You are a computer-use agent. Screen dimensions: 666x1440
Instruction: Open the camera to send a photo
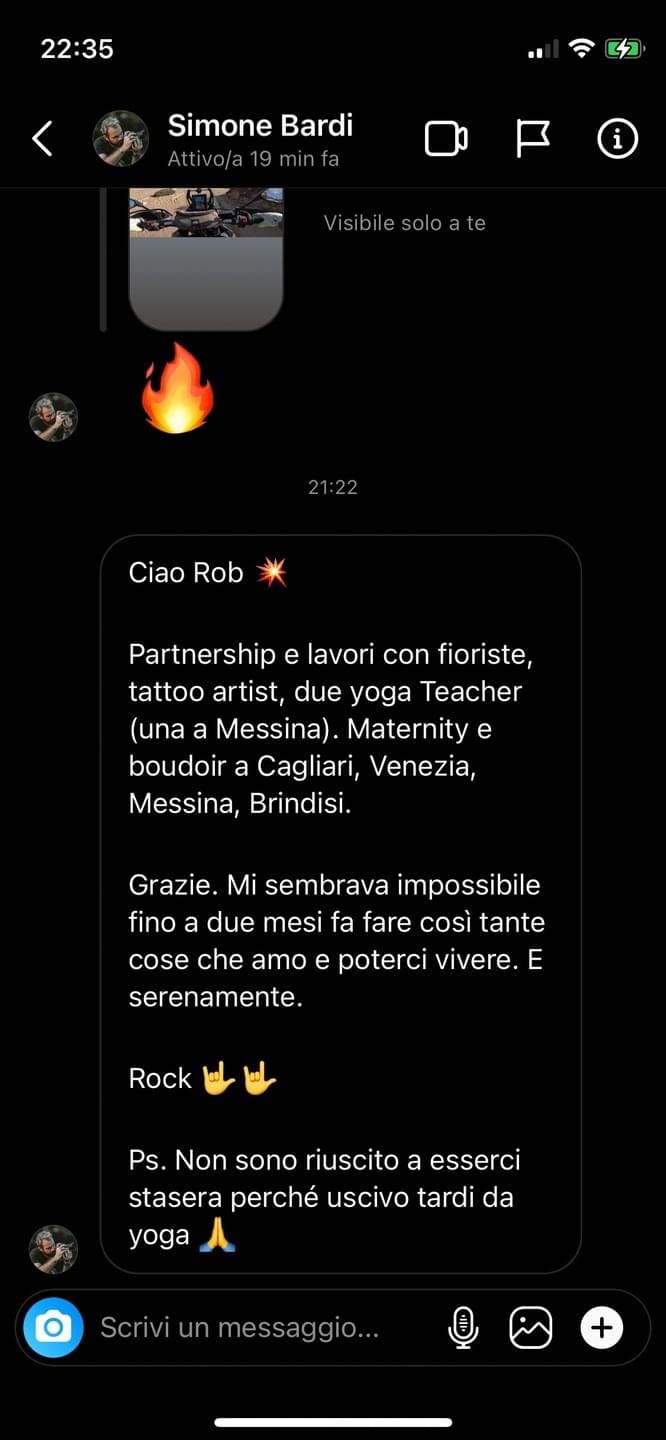53,1328
